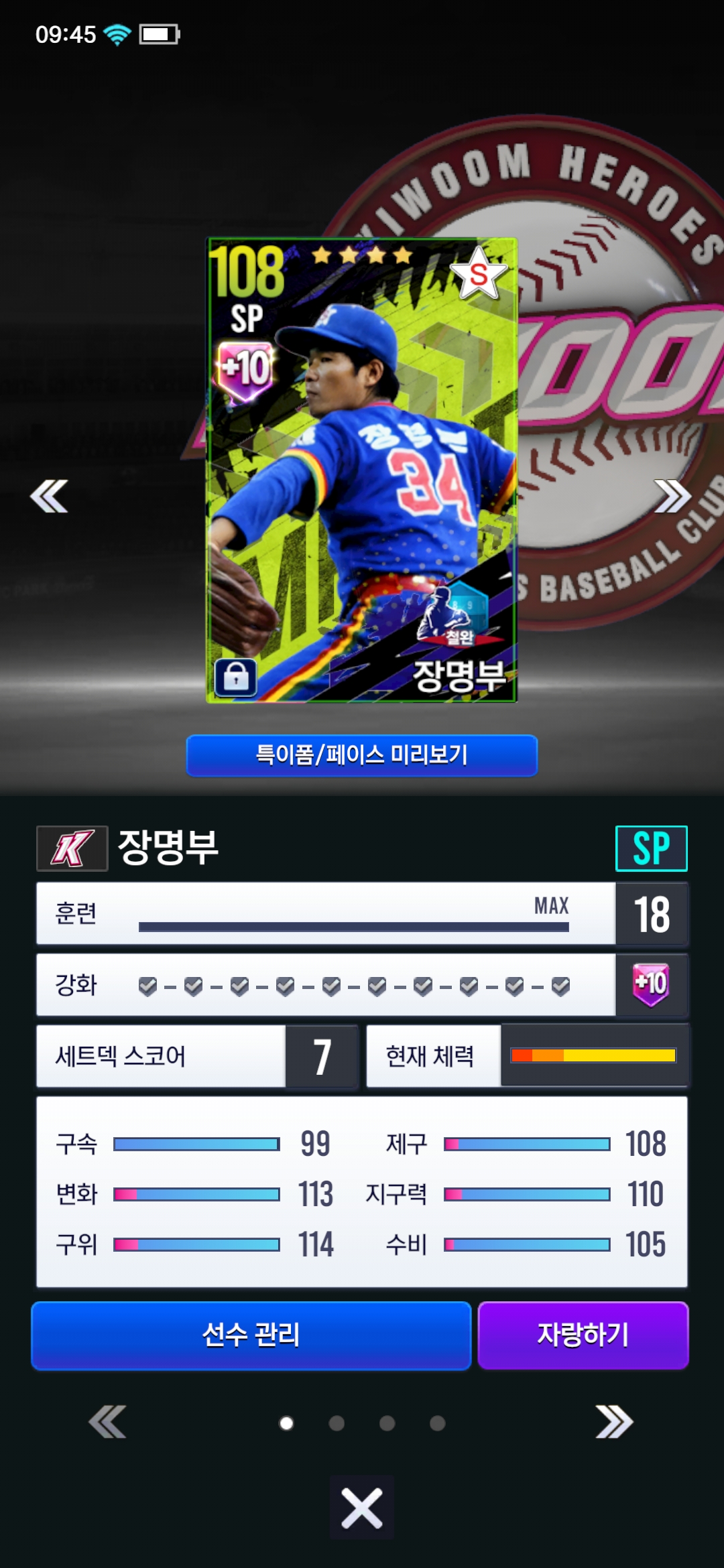
Task: Jump to second page indicator dot
Action: (337, 1423)
